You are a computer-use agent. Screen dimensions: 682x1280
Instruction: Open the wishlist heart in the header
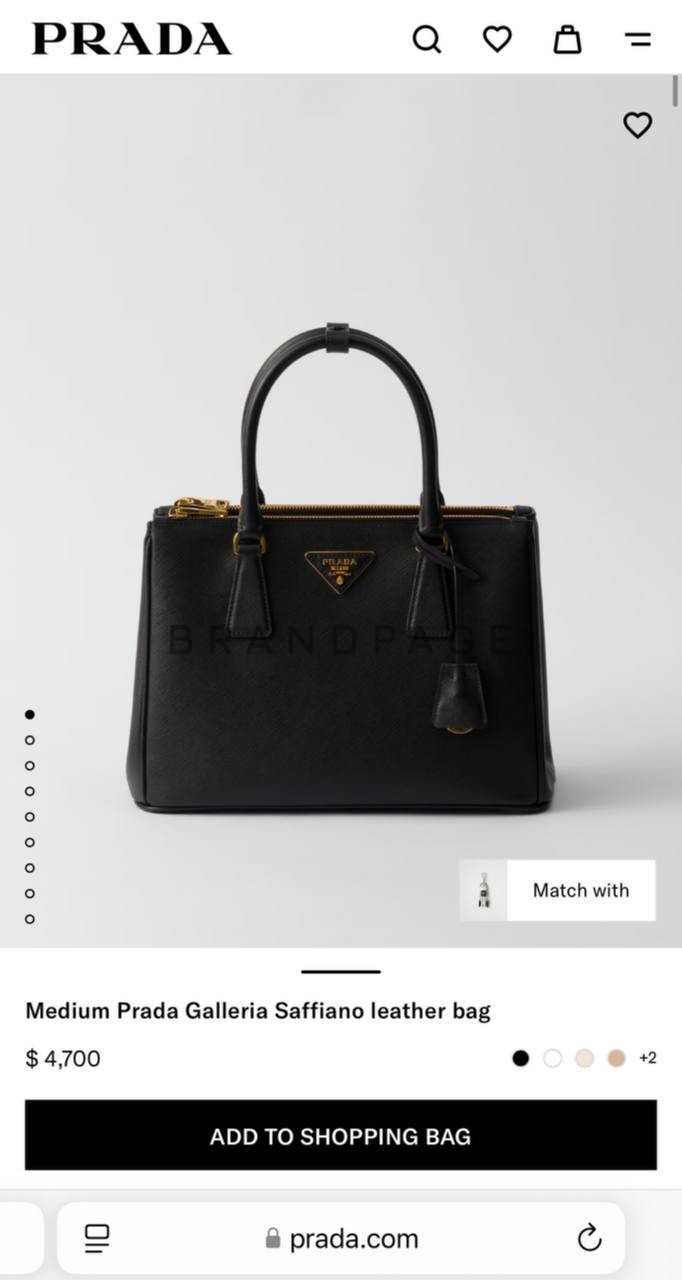click(x=497, y=39)
